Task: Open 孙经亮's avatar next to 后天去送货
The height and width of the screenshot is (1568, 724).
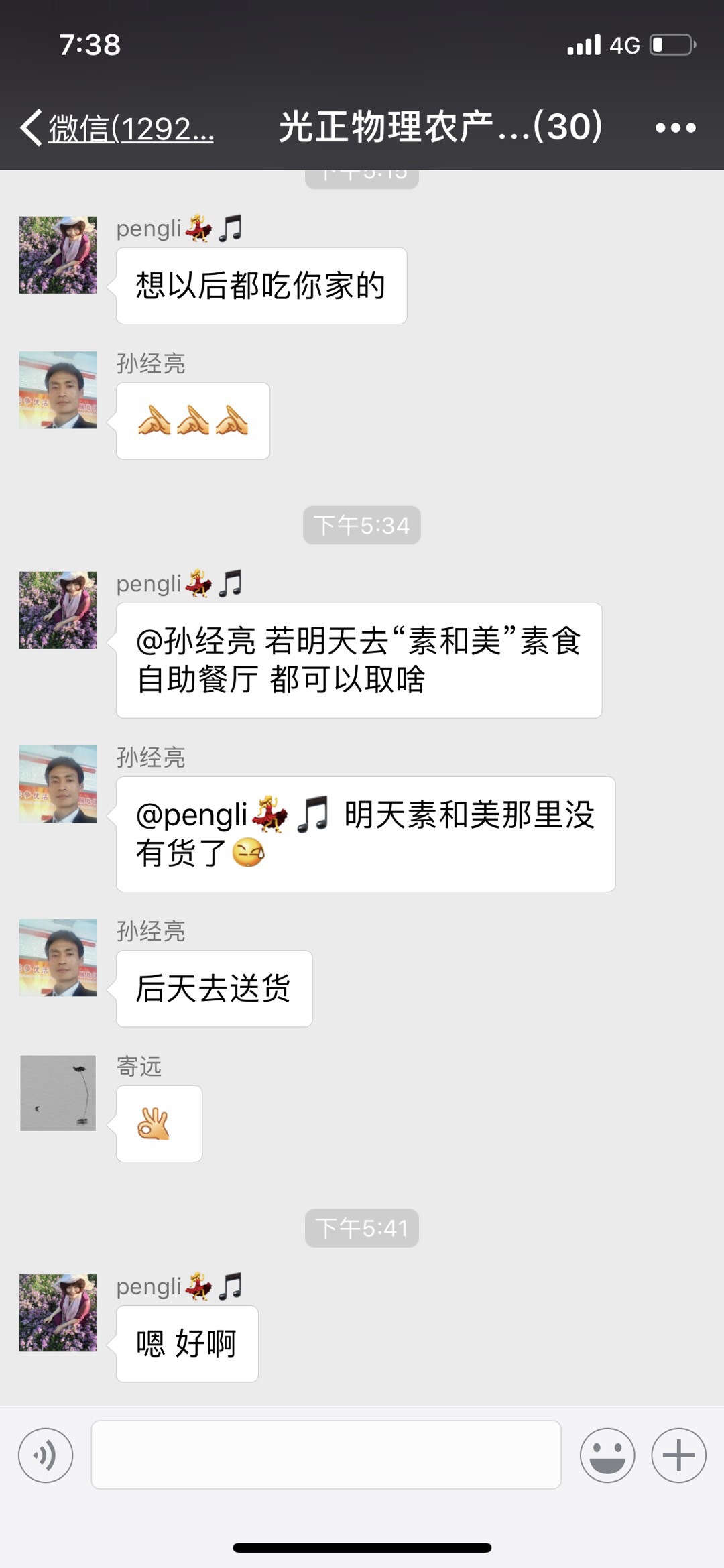Action: click(58, 957)
